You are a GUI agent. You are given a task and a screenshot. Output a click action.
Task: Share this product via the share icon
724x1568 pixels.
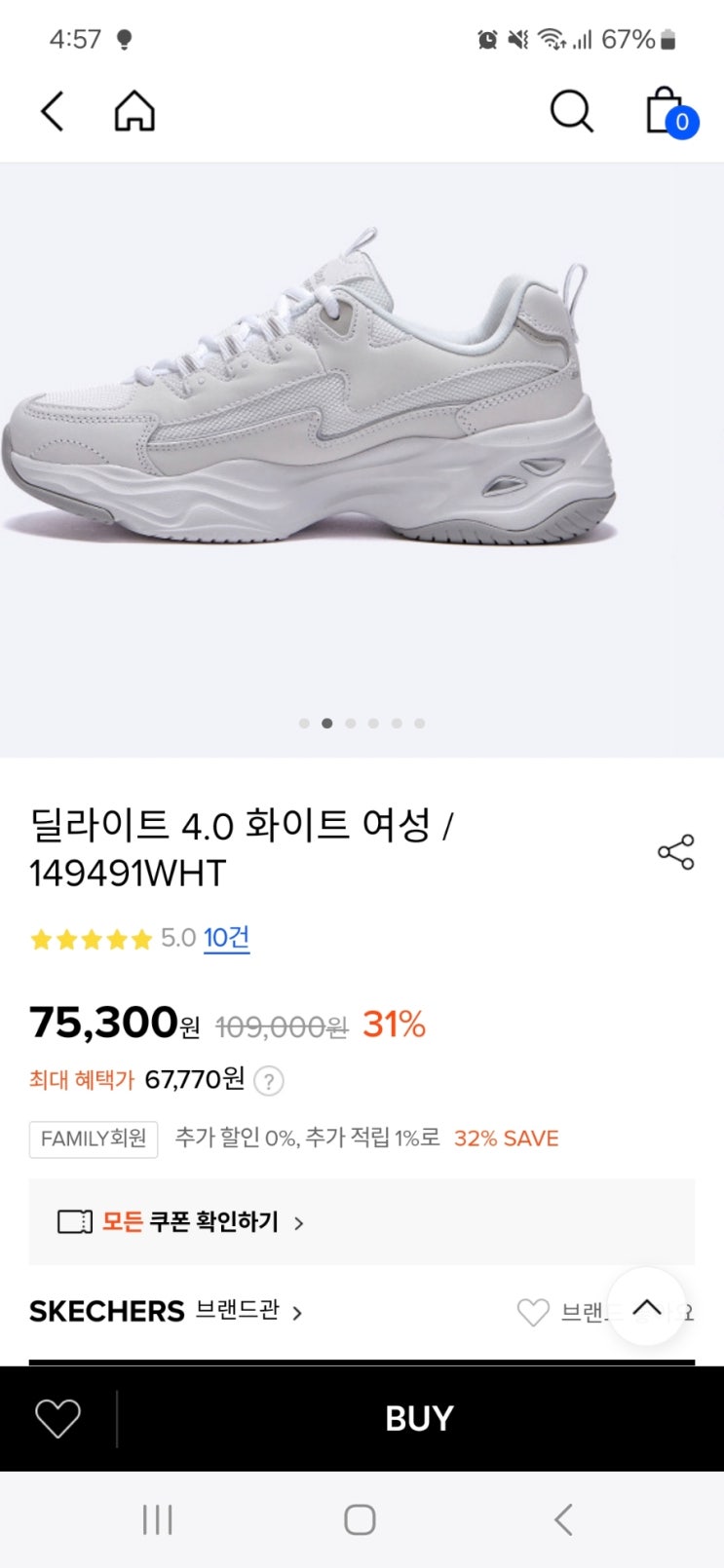(x=675, y=851)
